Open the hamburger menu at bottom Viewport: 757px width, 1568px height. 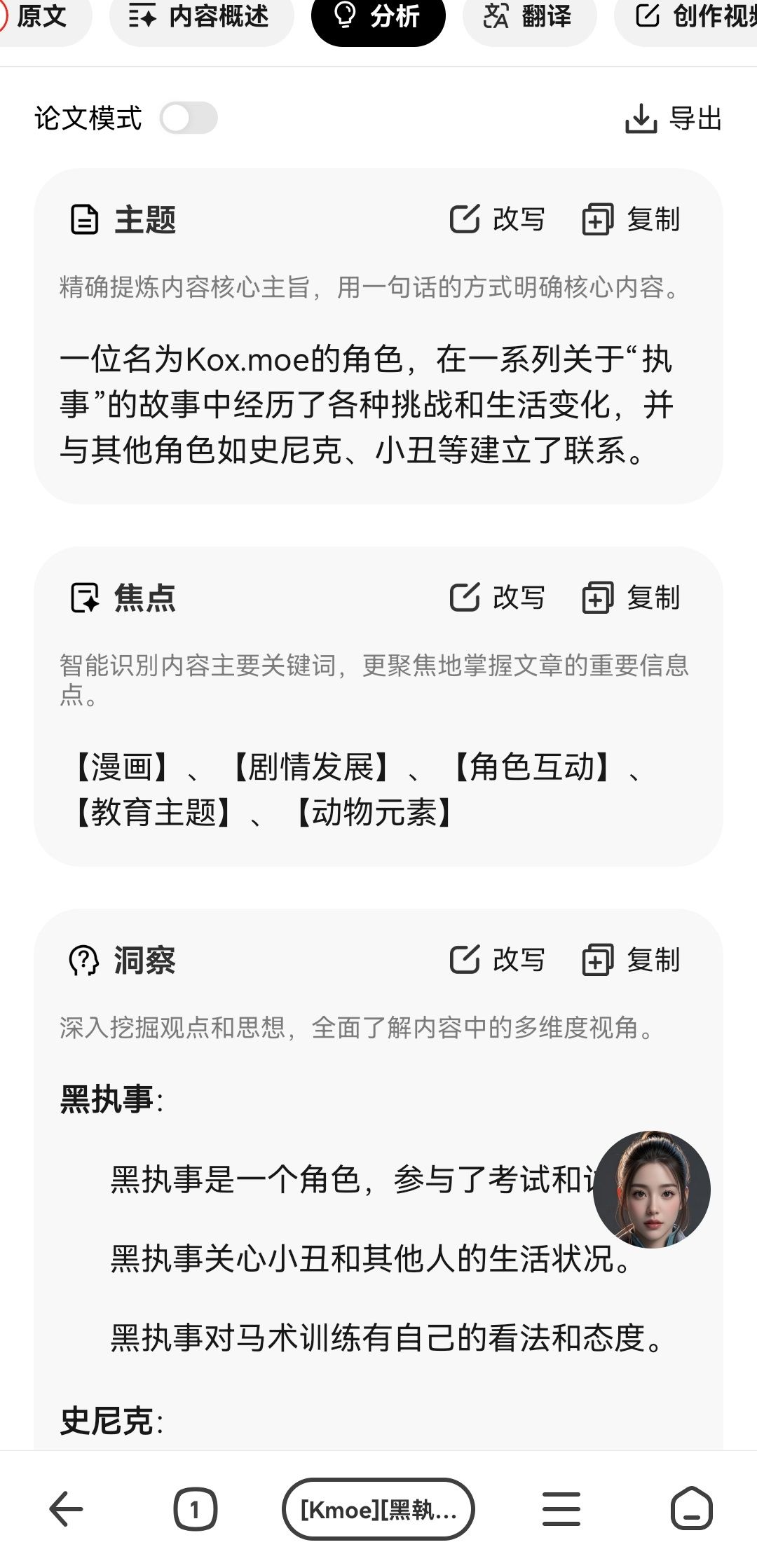559,1506
